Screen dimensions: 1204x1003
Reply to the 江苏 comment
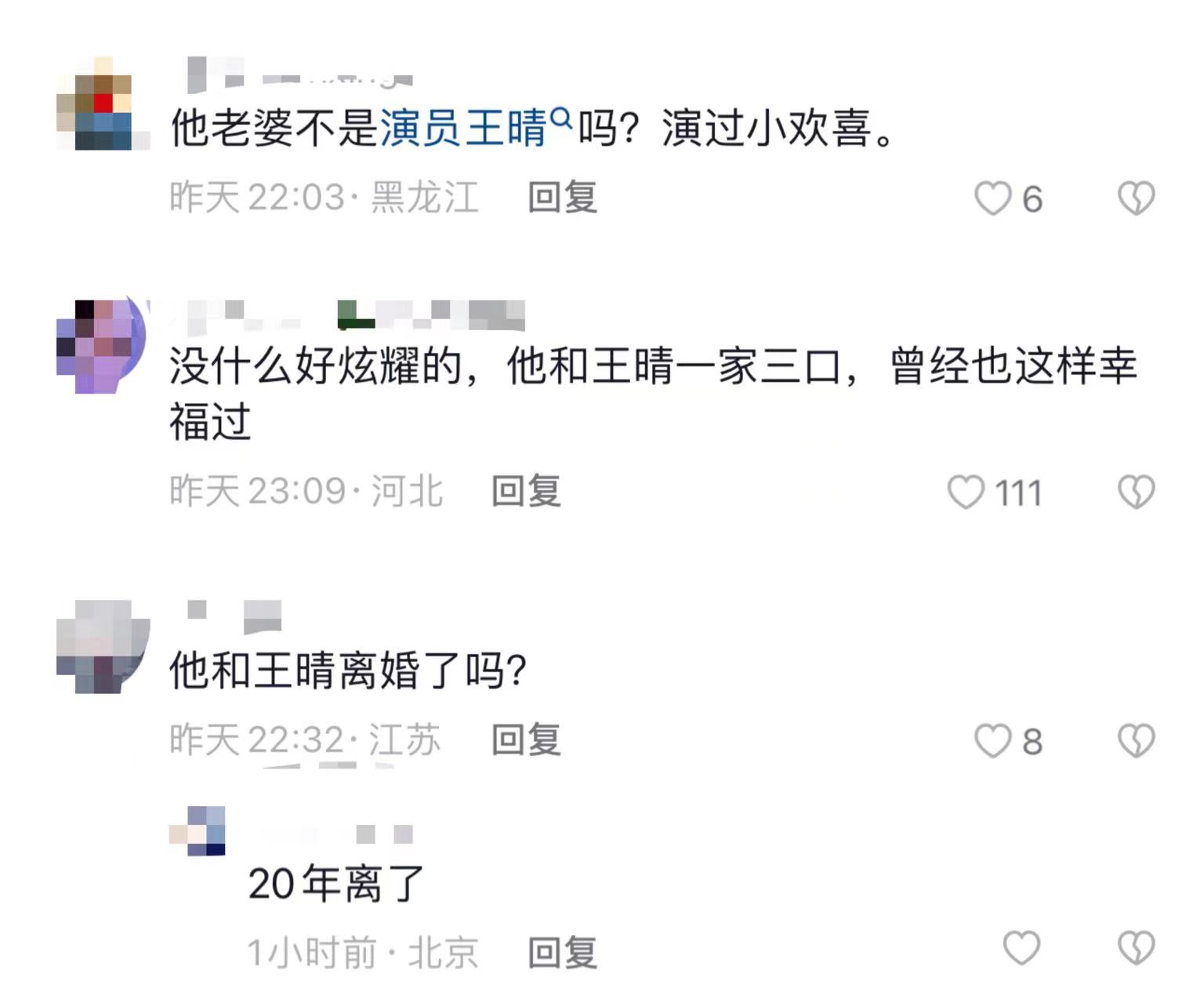point(526,740)
